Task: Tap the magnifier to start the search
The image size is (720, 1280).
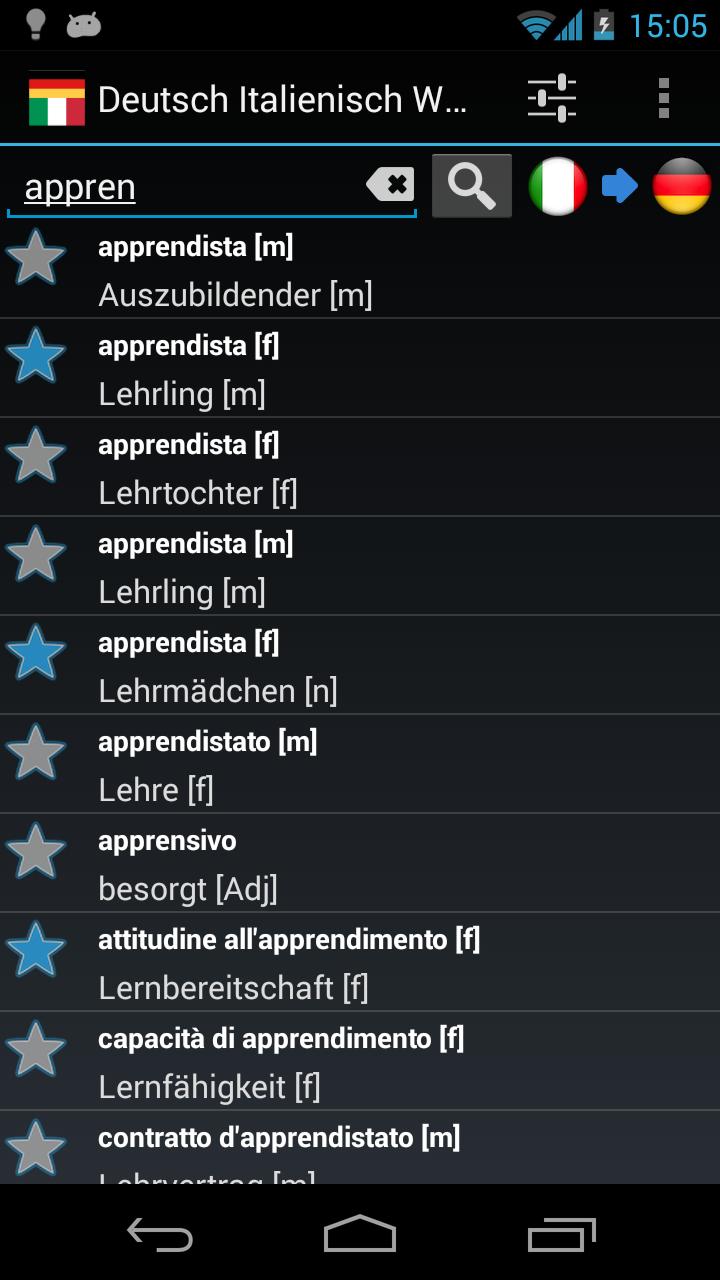Action: pos(471,185)
